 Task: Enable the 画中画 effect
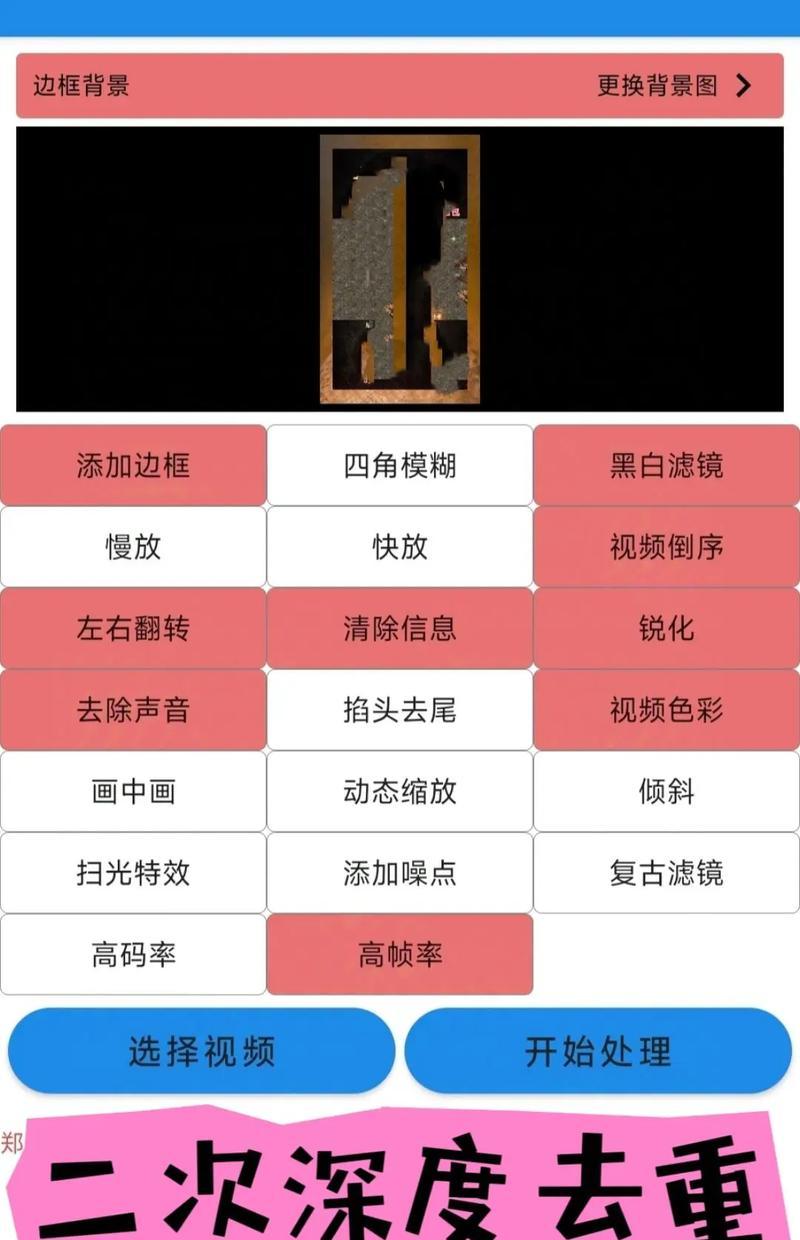tap(133, 792)
